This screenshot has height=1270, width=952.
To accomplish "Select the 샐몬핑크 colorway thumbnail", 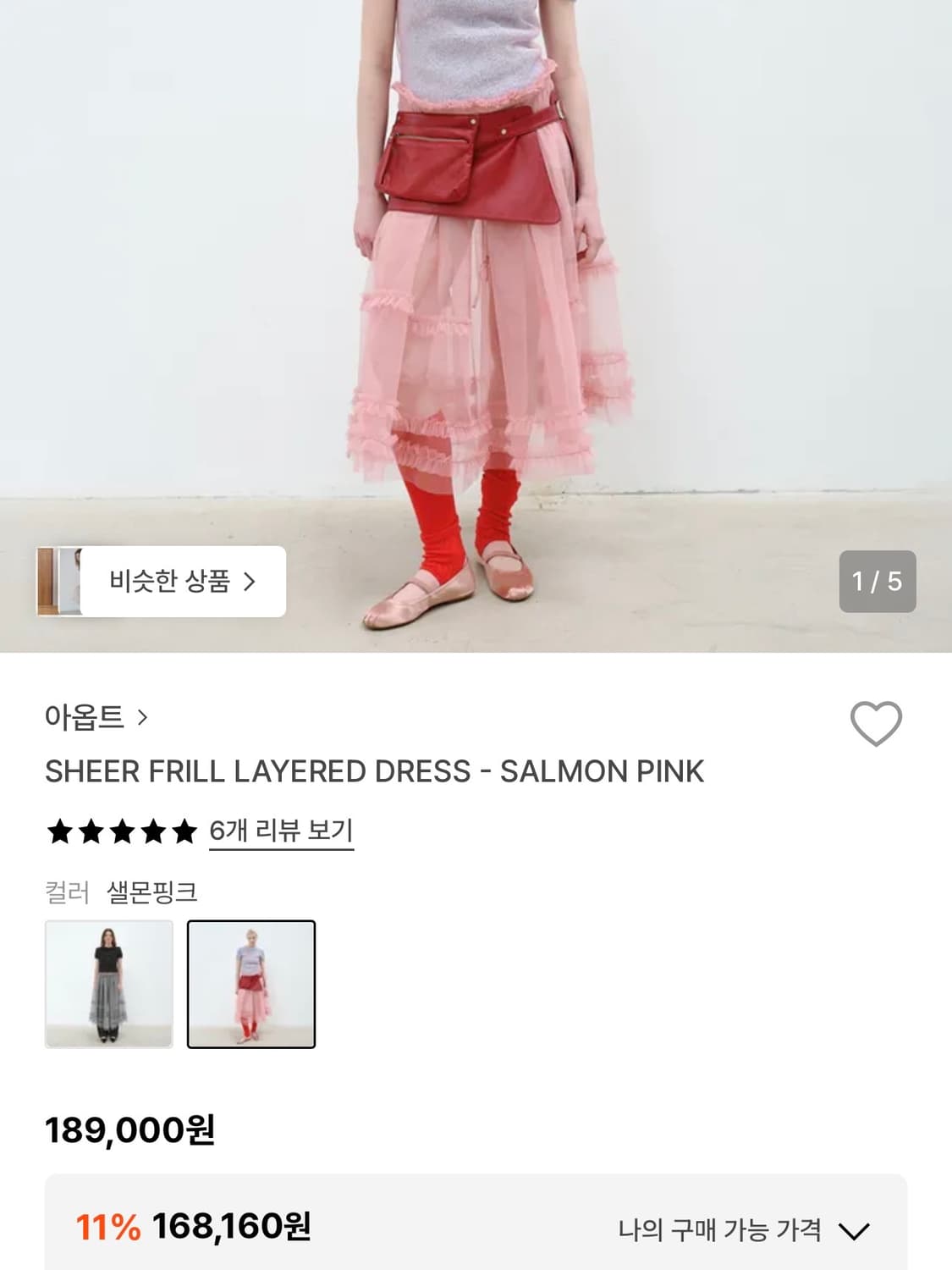I will pyautogui.click(x=250, y=986).
